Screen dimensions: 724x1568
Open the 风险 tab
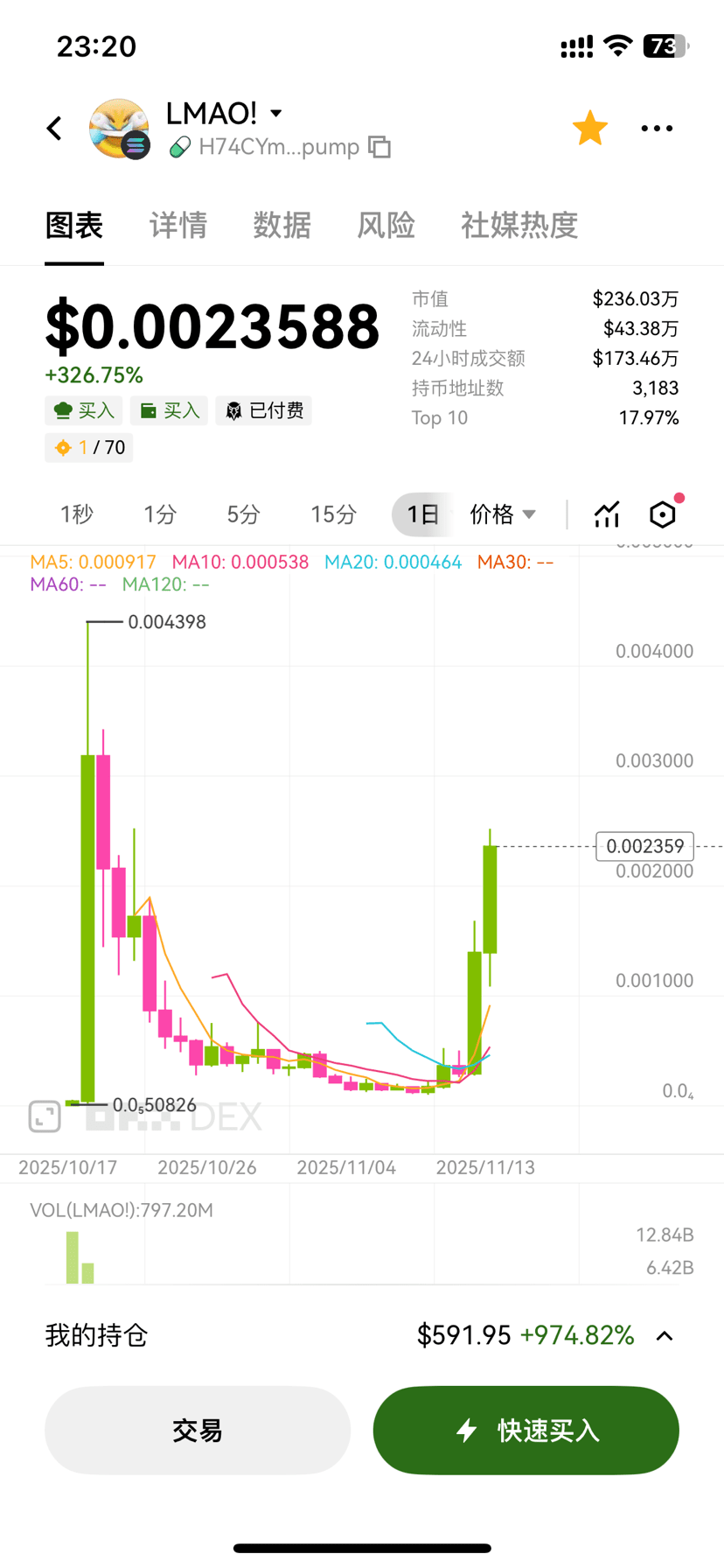(386, 226)
